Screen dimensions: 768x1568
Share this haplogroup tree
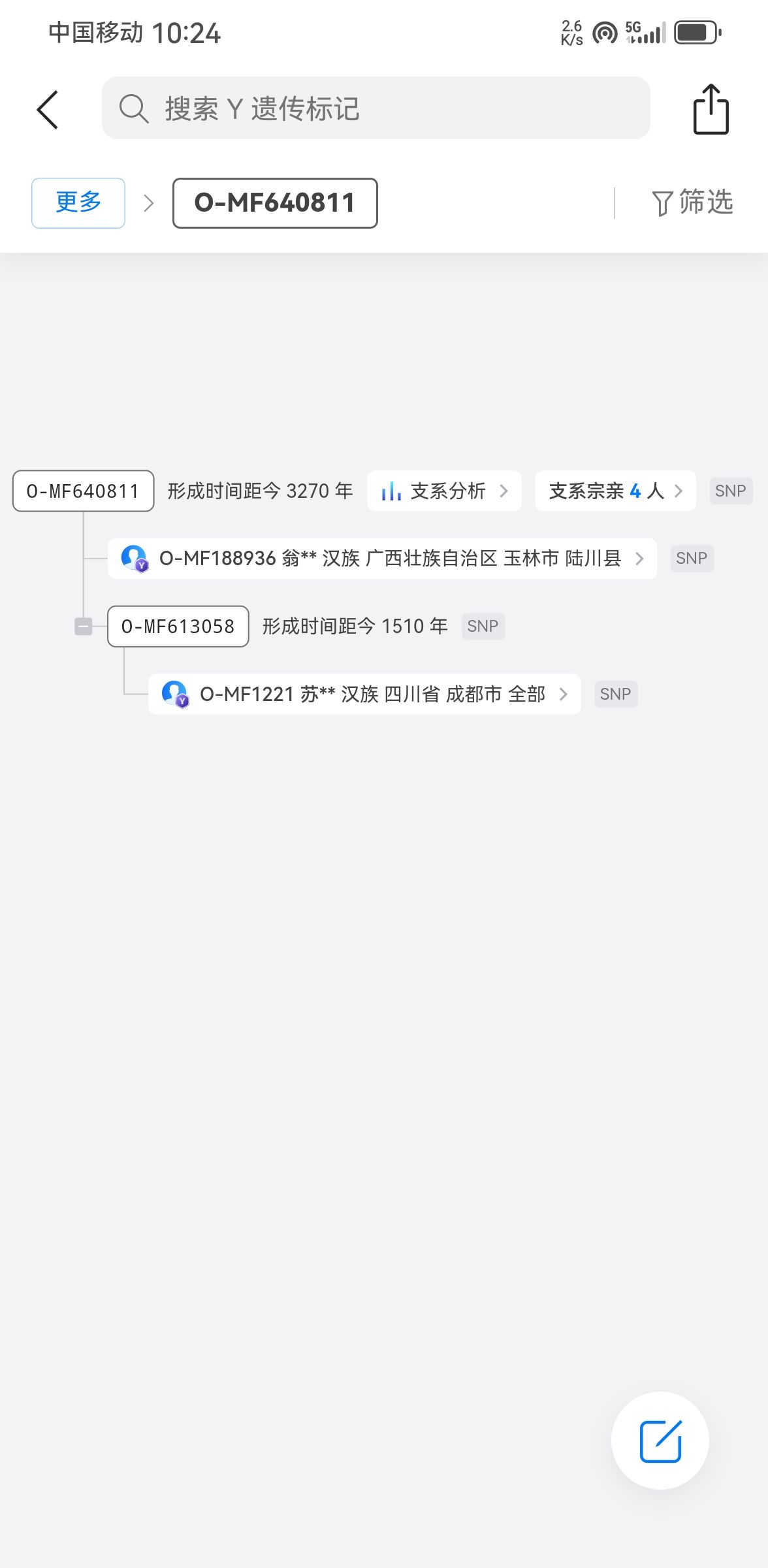click(x=711, y=109)
